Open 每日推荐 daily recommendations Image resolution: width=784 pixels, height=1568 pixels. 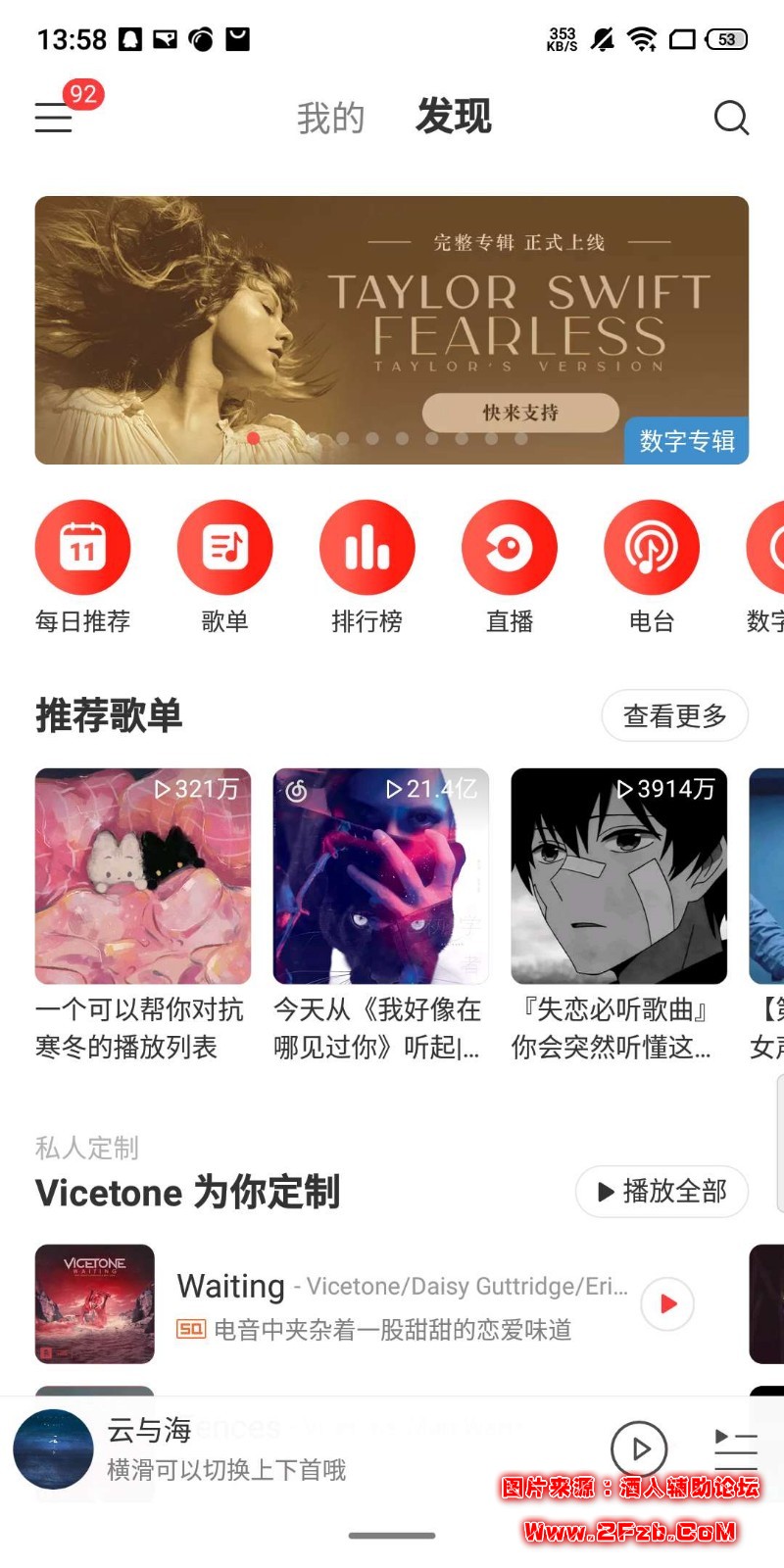[x=83, y=548]
